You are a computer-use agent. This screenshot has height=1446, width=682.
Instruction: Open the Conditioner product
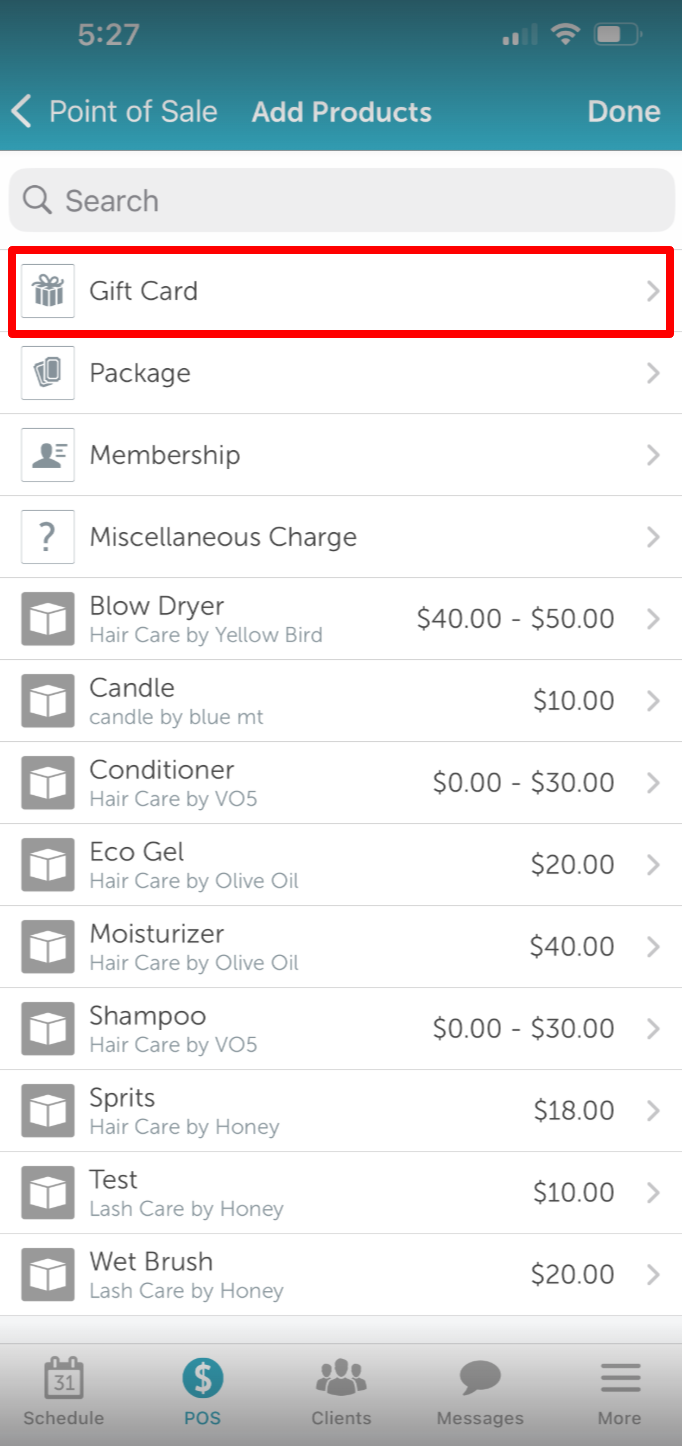click(x=341, y=783)
